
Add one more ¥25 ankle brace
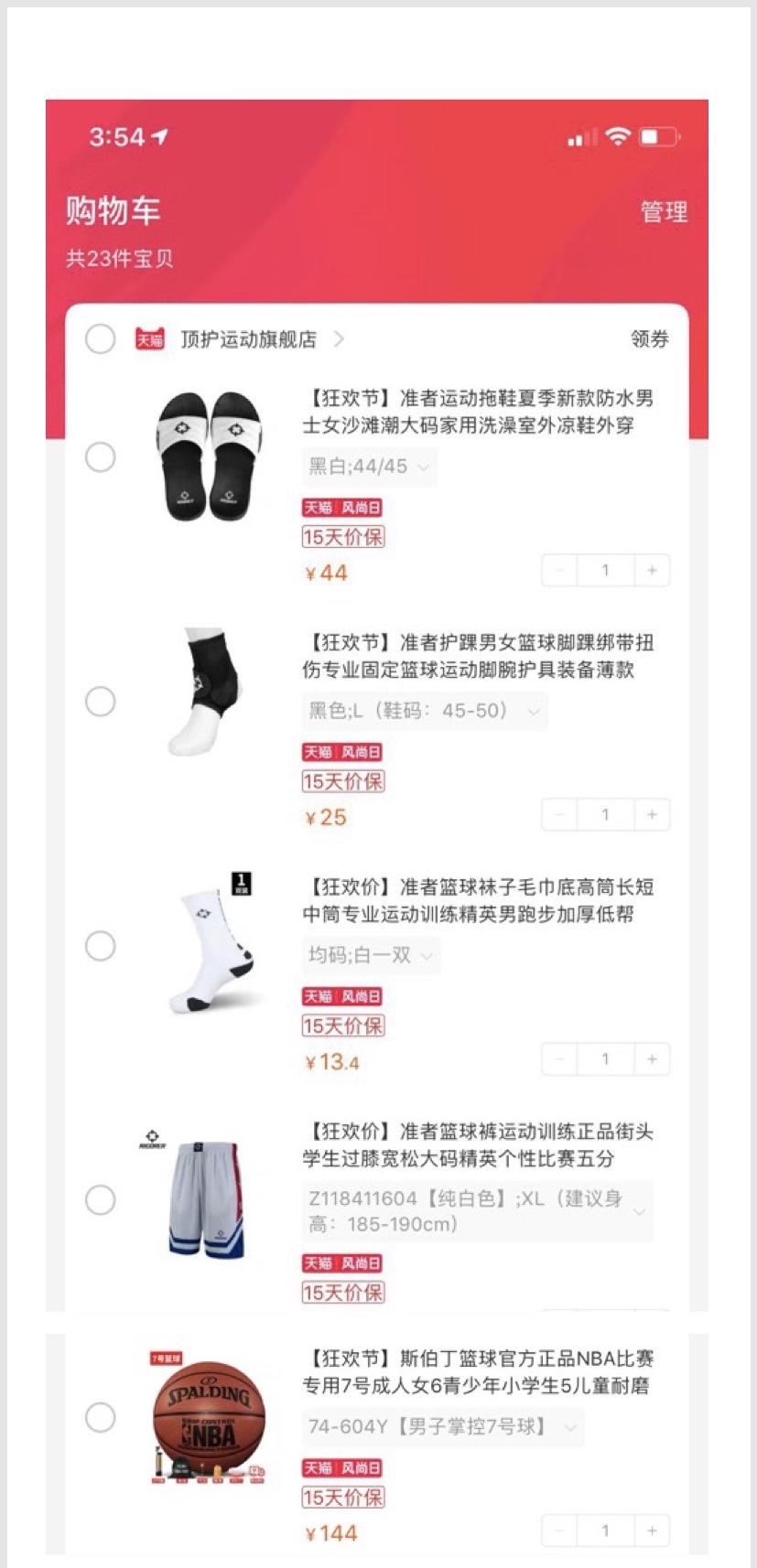point(652,814)
